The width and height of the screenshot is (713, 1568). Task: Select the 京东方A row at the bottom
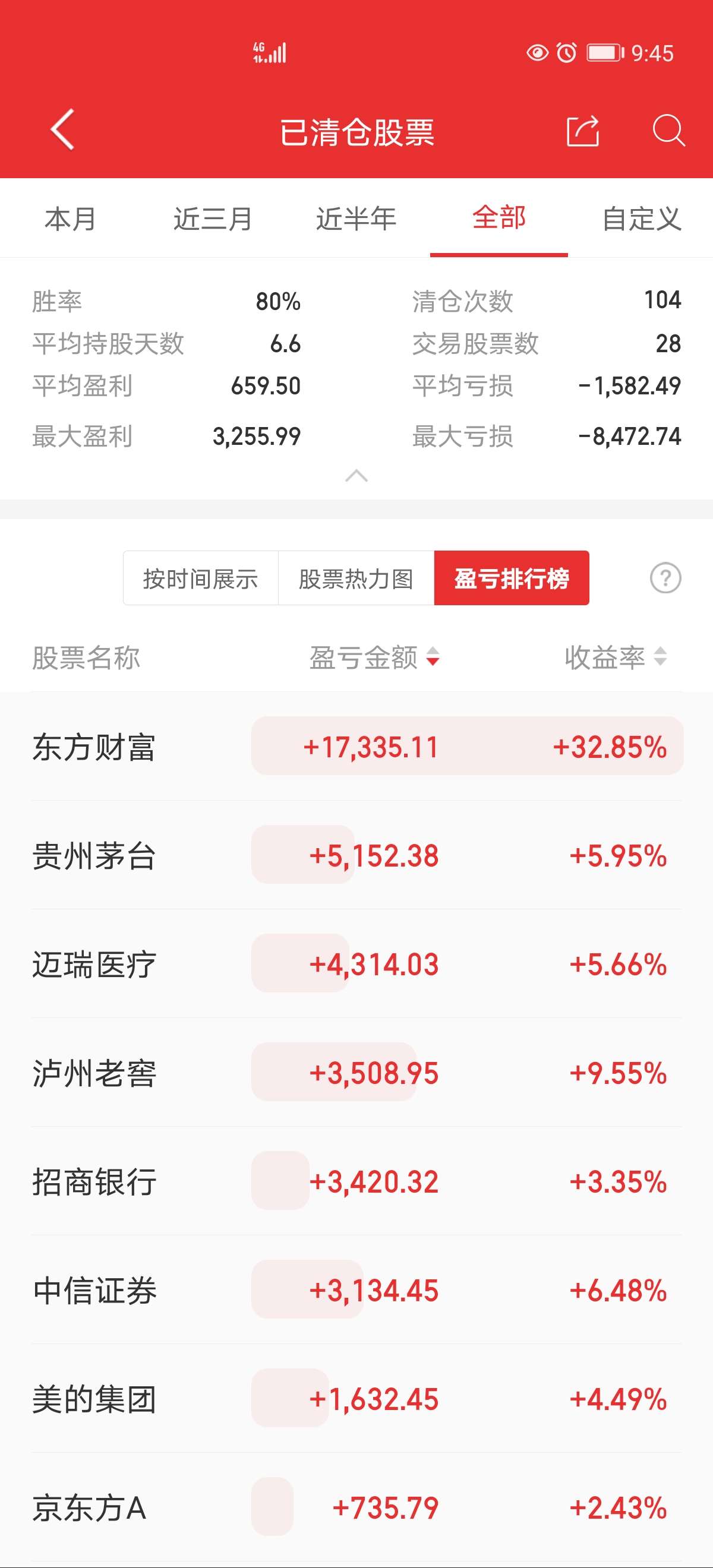[356, 1508]
